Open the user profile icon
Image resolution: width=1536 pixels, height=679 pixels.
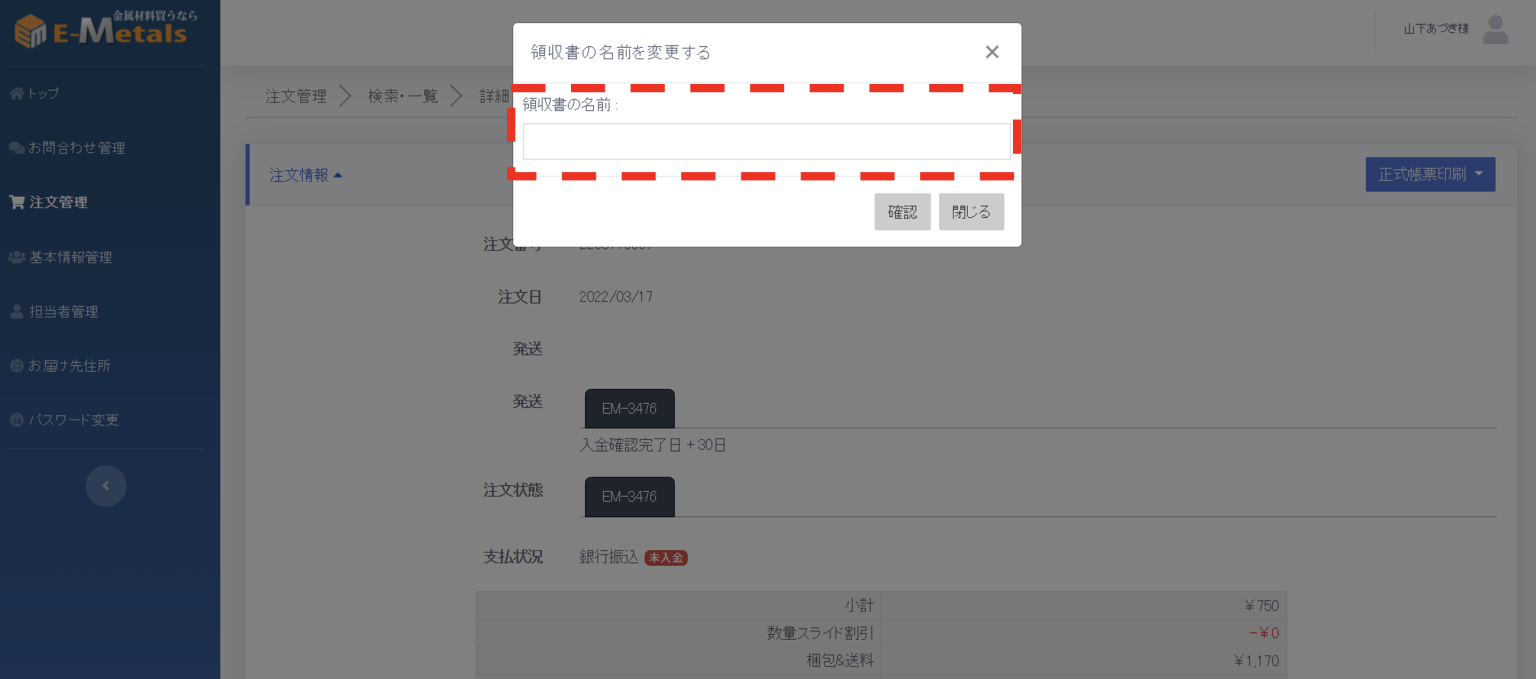1495,29
